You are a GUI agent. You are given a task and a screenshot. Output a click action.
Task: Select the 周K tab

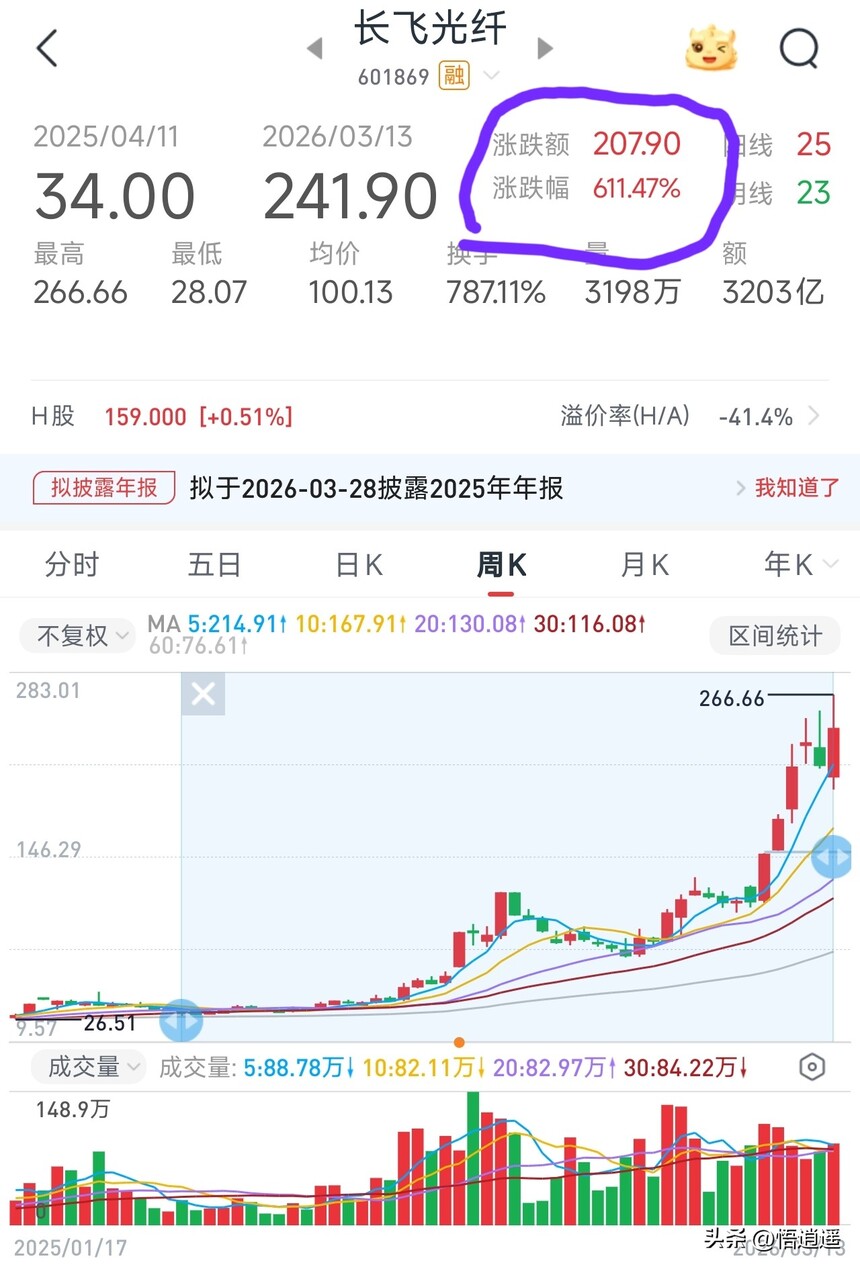(x=501, y=565)
